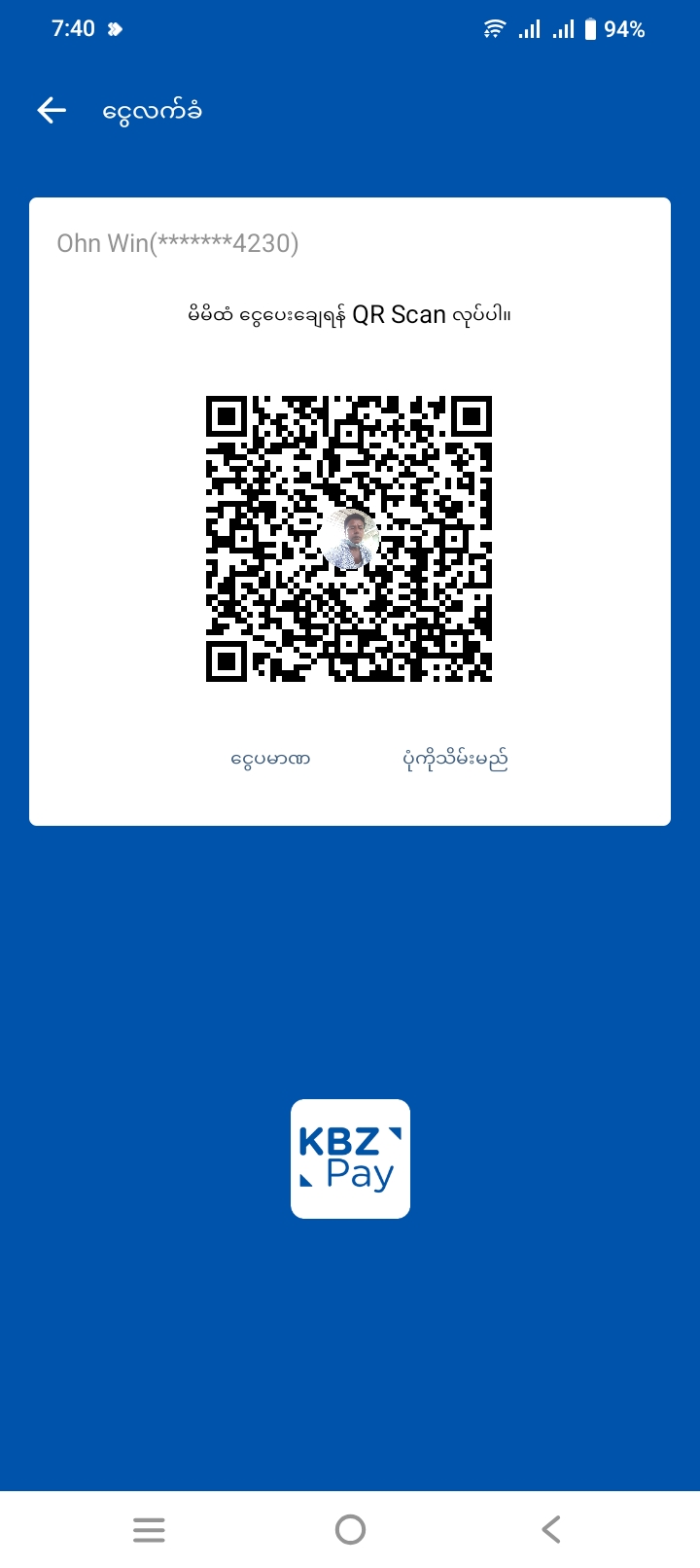Go back using the top arrow

(52, 111)
